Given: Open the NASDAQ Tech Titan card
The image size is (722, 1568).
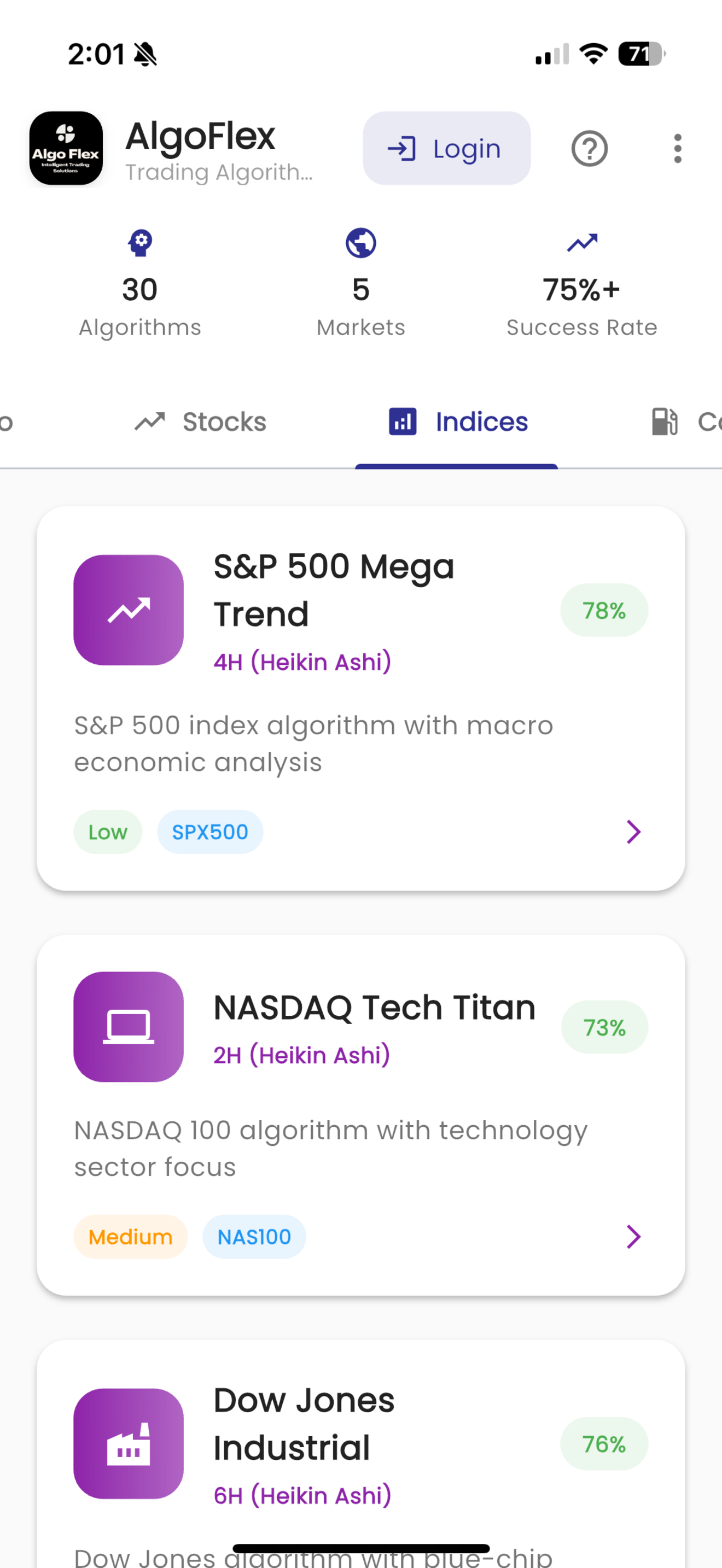Looking at the screenshot, I should (361, 1115).
